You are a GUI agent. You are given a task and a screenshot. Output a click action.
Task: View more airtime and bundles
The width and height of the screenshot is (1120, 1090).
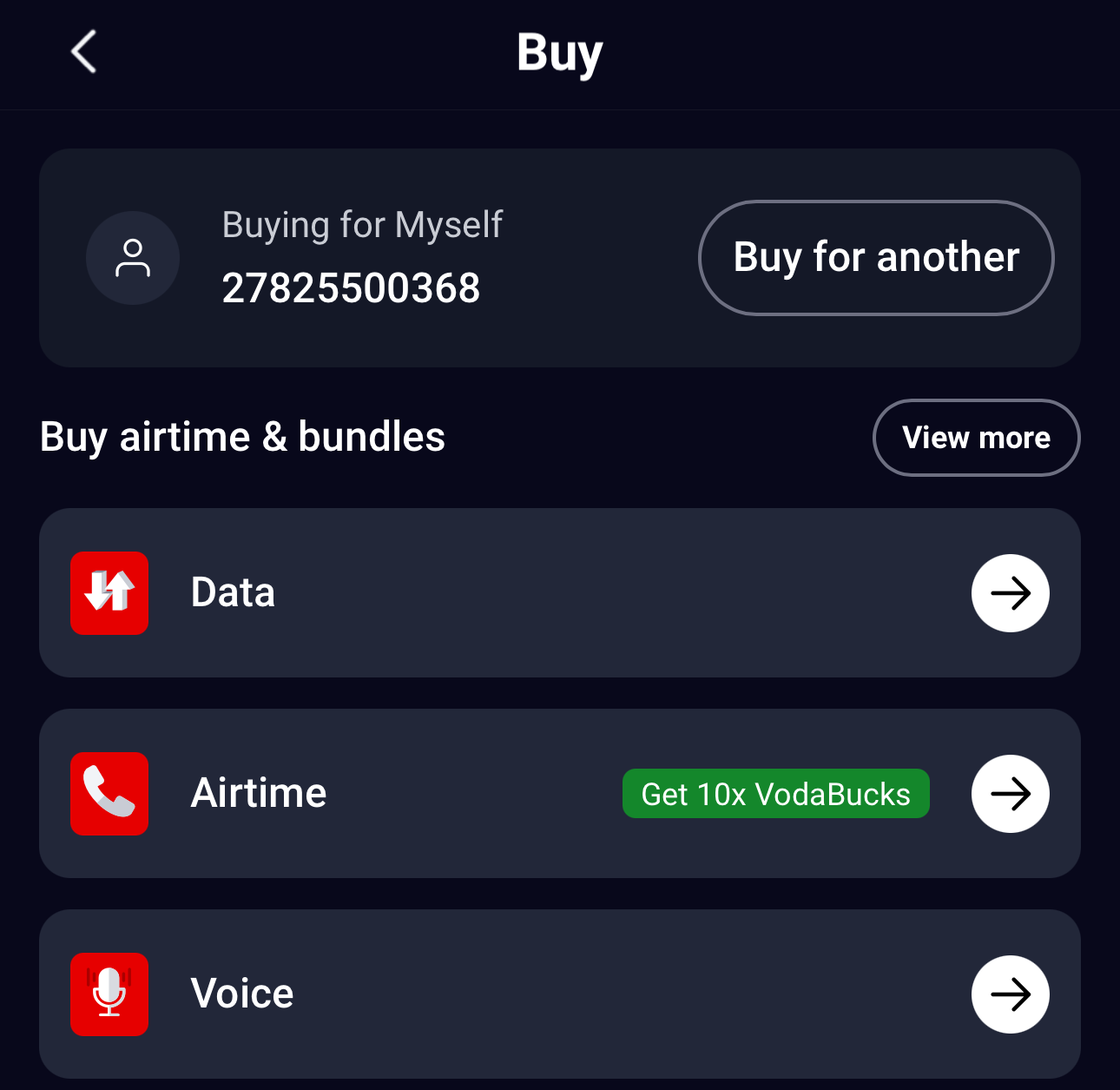tap(976, 438)
